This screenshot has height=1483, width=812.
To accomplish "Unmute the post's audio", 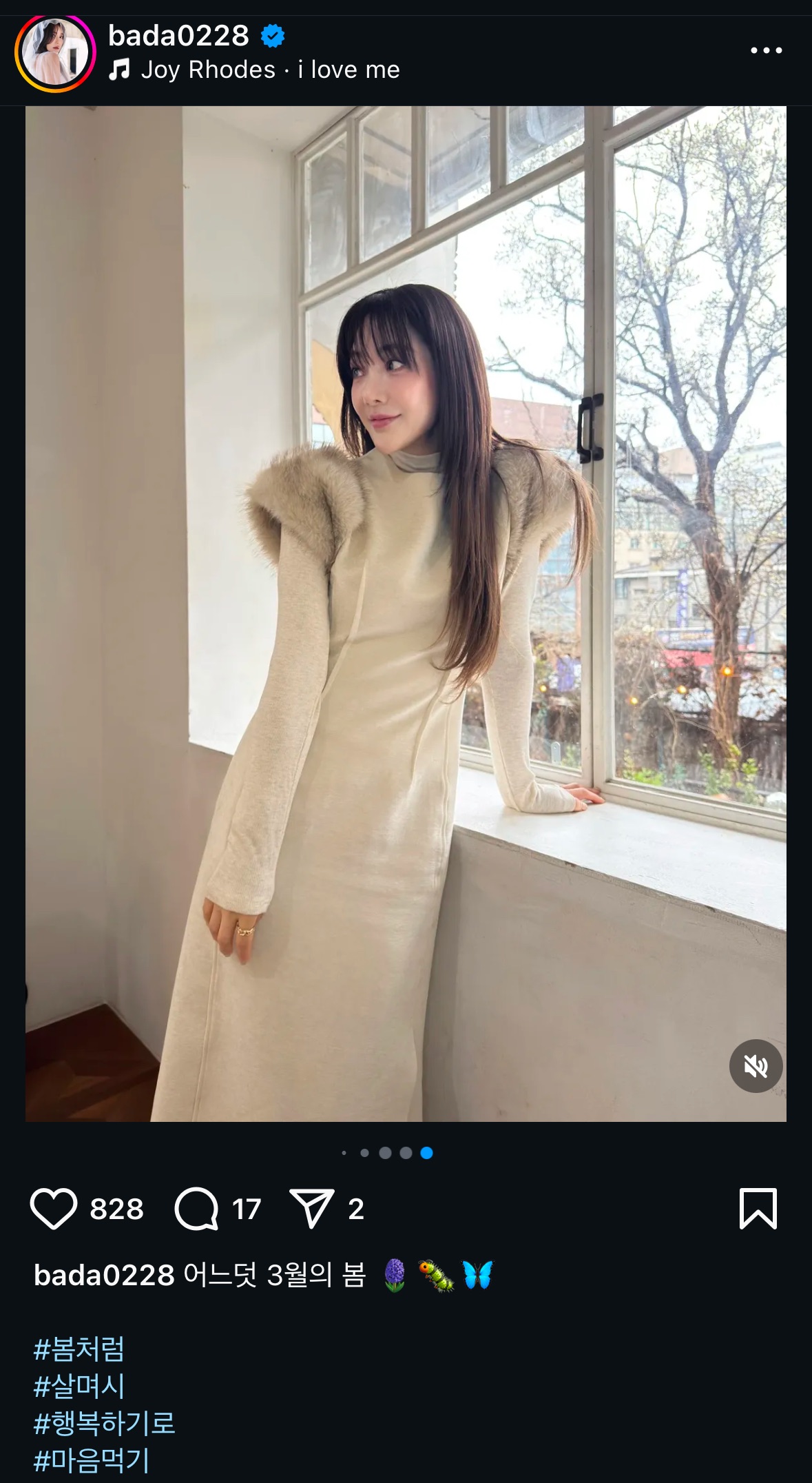I will pos(756,1066).
